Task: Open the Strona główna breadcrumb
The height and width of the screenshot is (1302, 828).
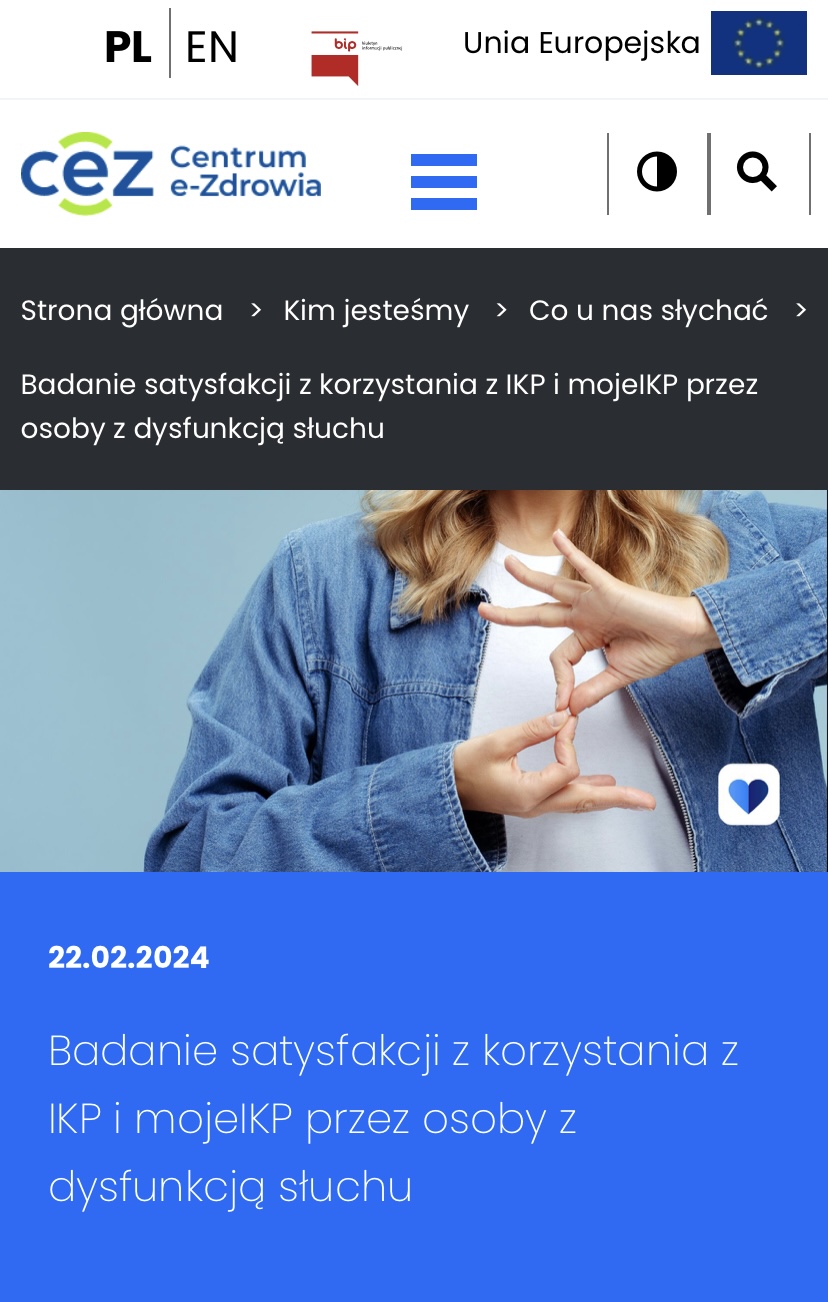Action: tap(122, 311)
